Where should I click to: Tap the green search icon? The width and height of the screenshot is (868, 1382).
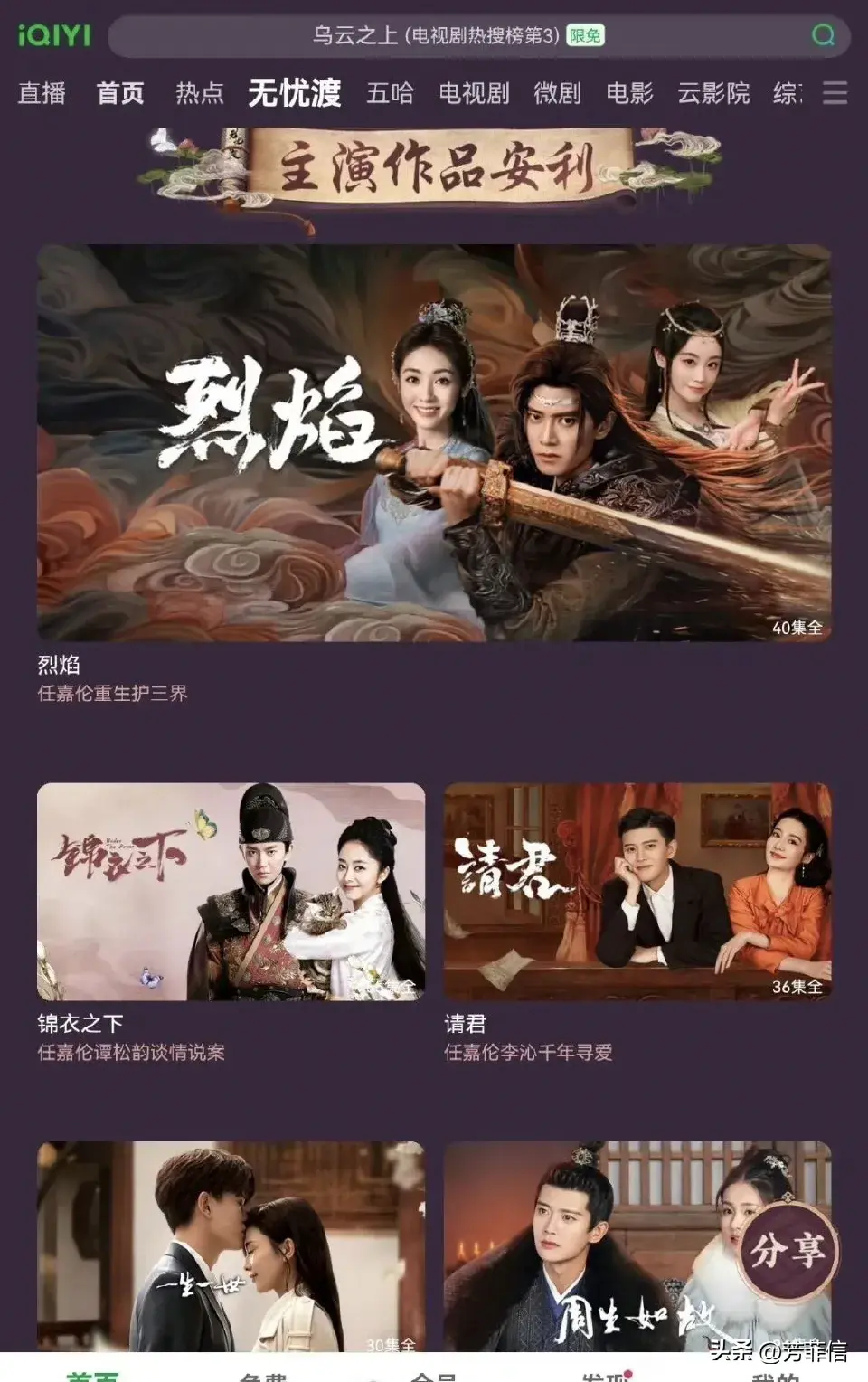(x=823, y=35)
